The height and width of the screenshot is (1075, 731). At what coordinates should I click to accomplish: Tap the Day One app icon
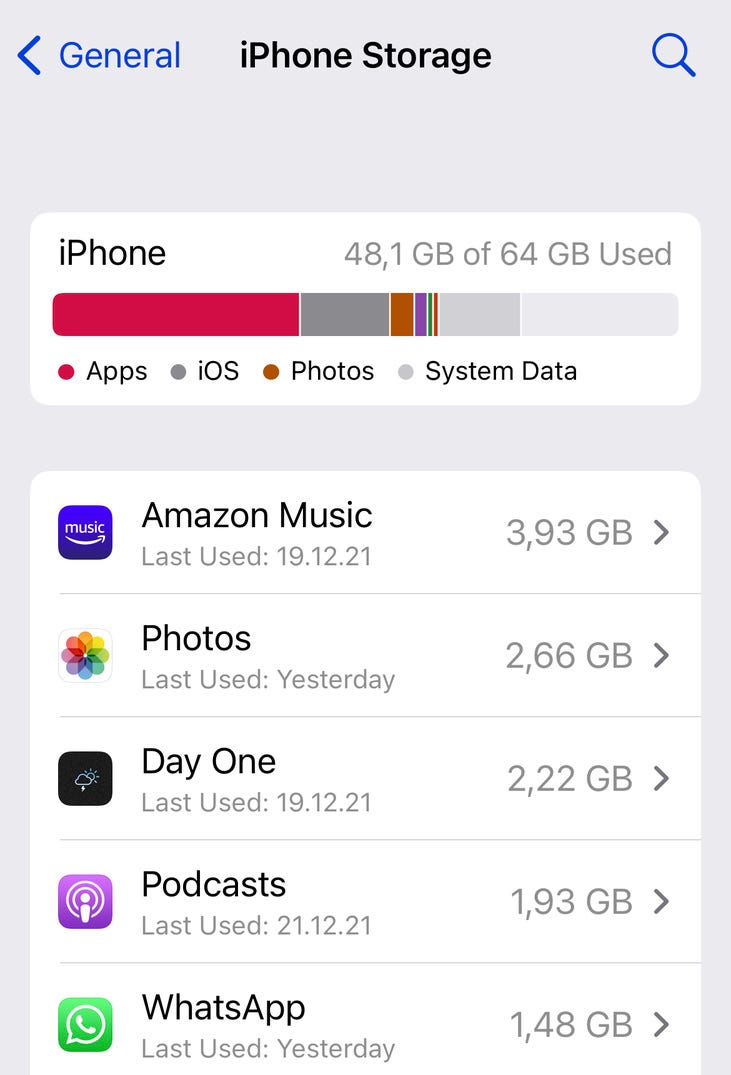click(x=85, y=779)
